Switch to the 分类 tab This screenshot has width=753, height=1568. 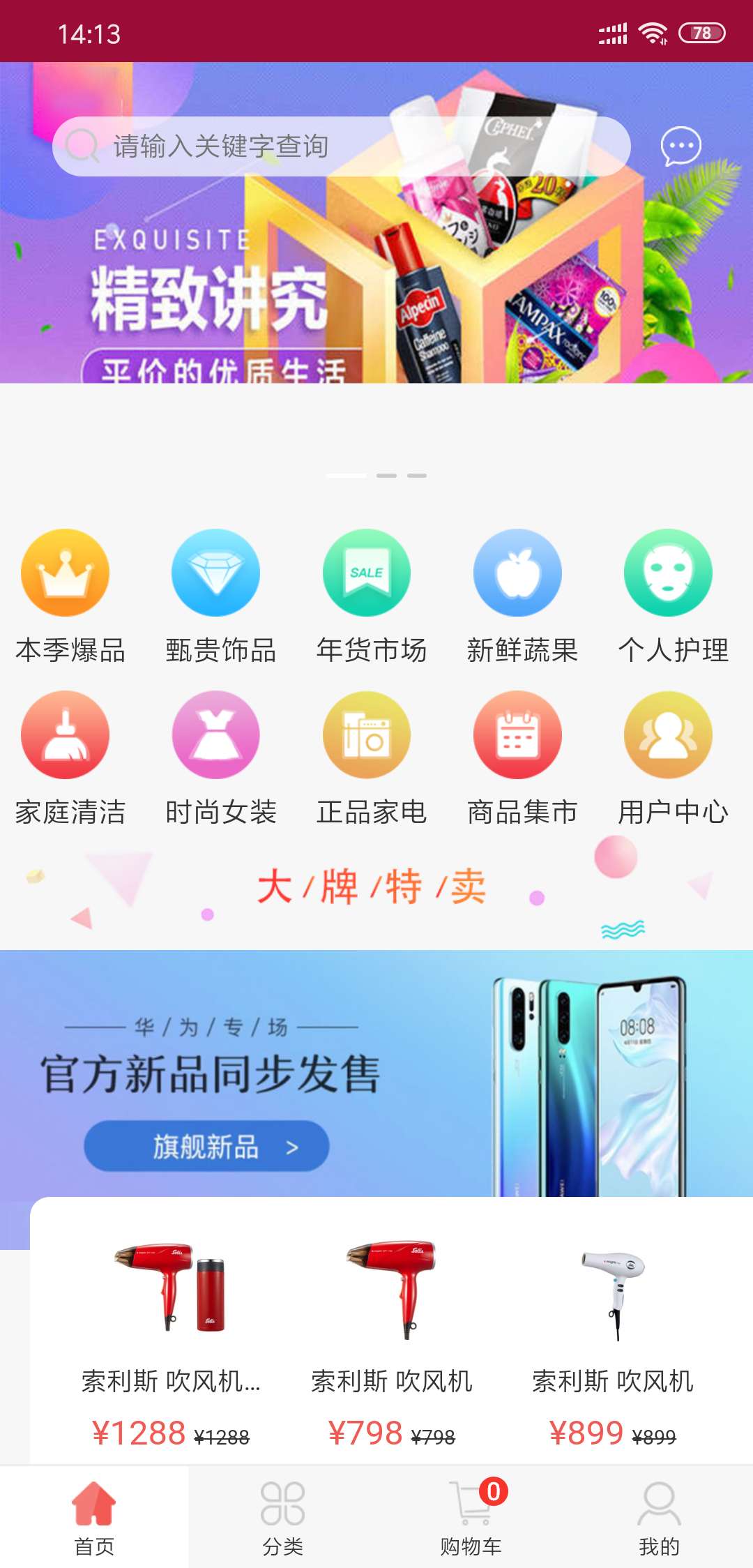point(282,1518)
